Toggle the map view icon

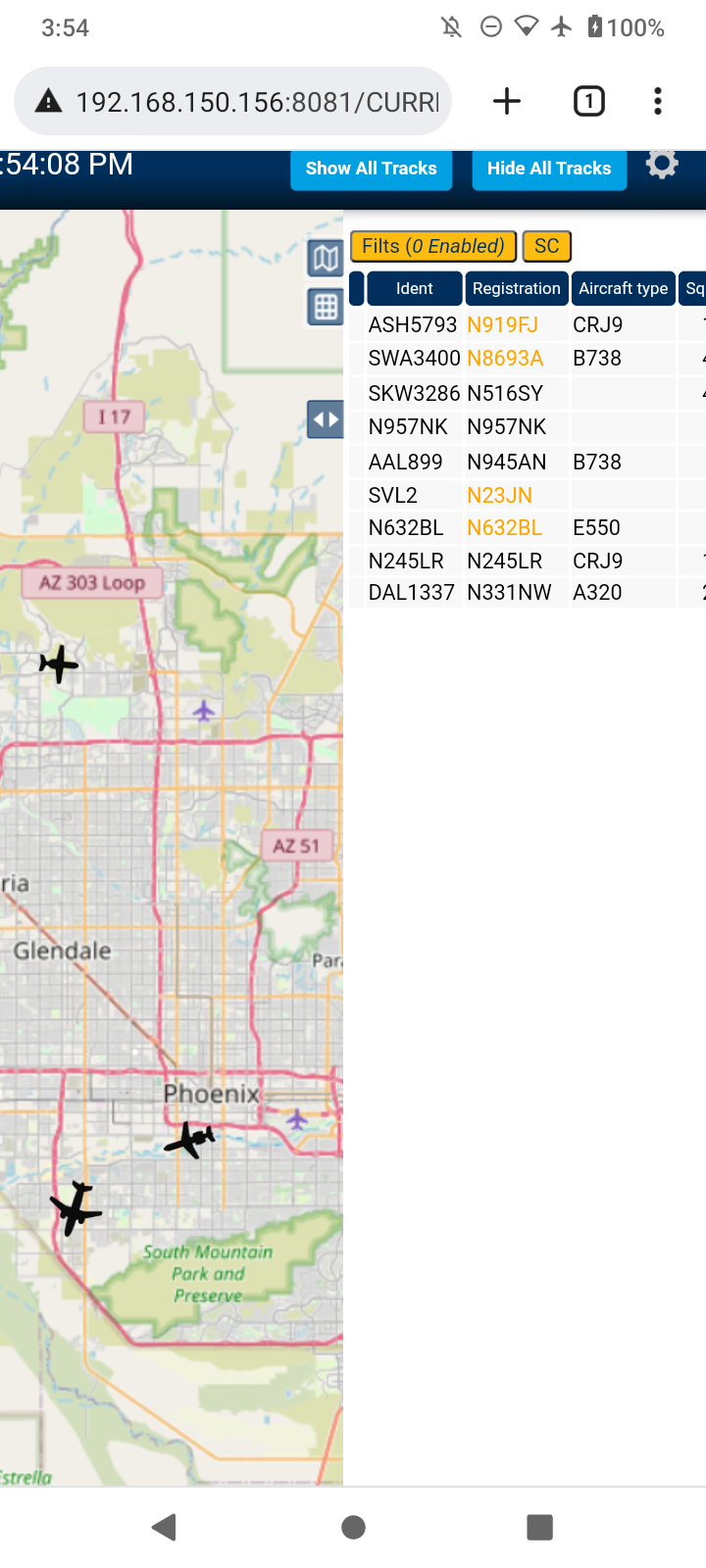[326, 259]
